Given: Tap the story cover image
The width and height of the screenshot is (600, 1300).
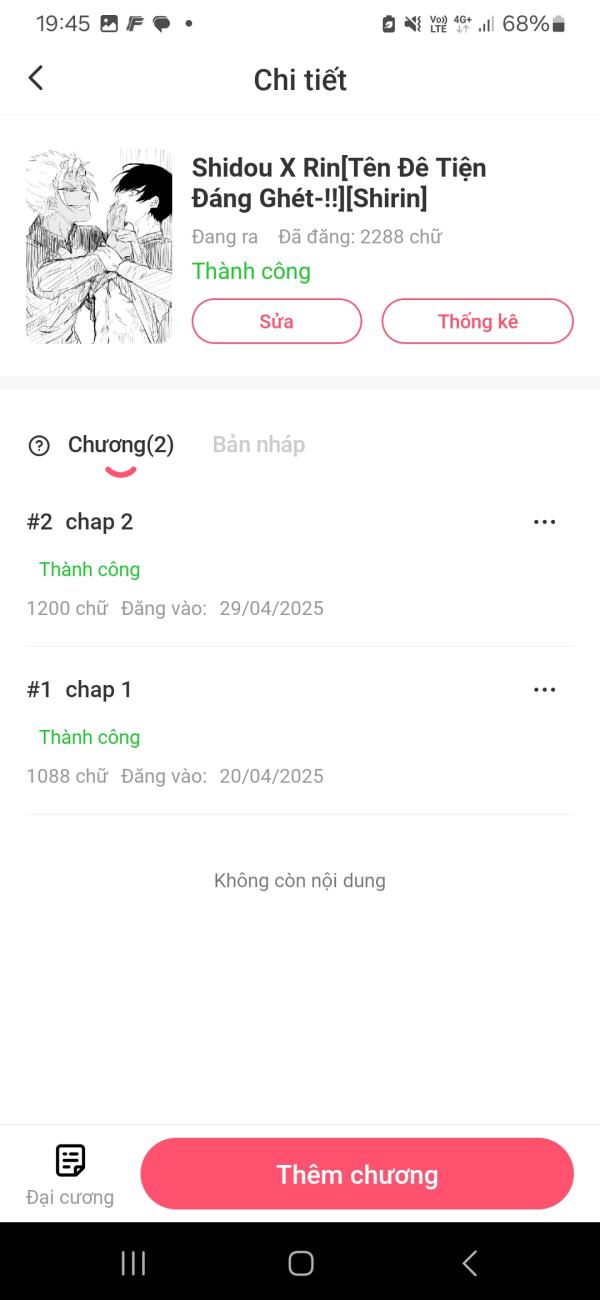Looking at the screenshot, I should pyautogui.click(x=99, y=247).
